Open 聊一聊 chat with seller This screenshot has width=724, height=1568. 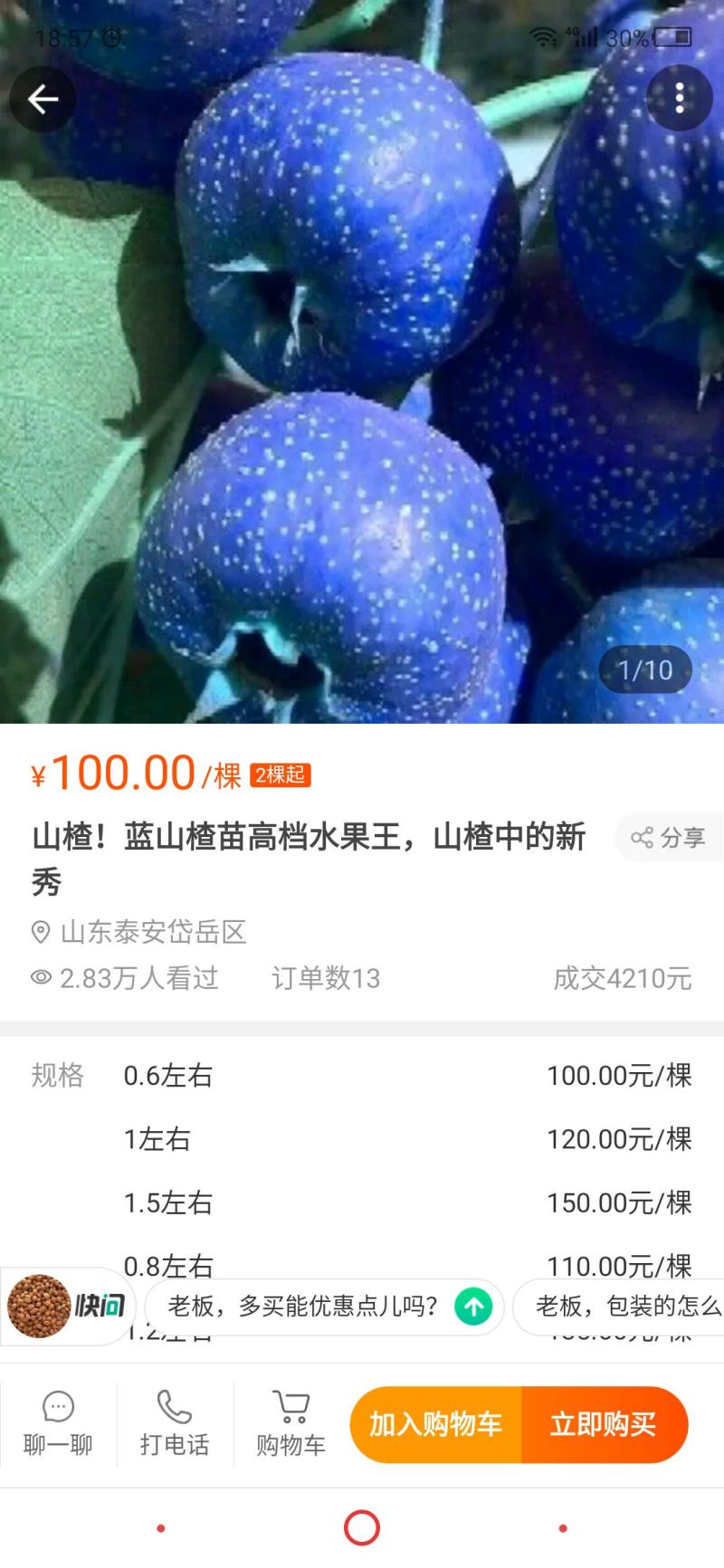[58, 1423]
